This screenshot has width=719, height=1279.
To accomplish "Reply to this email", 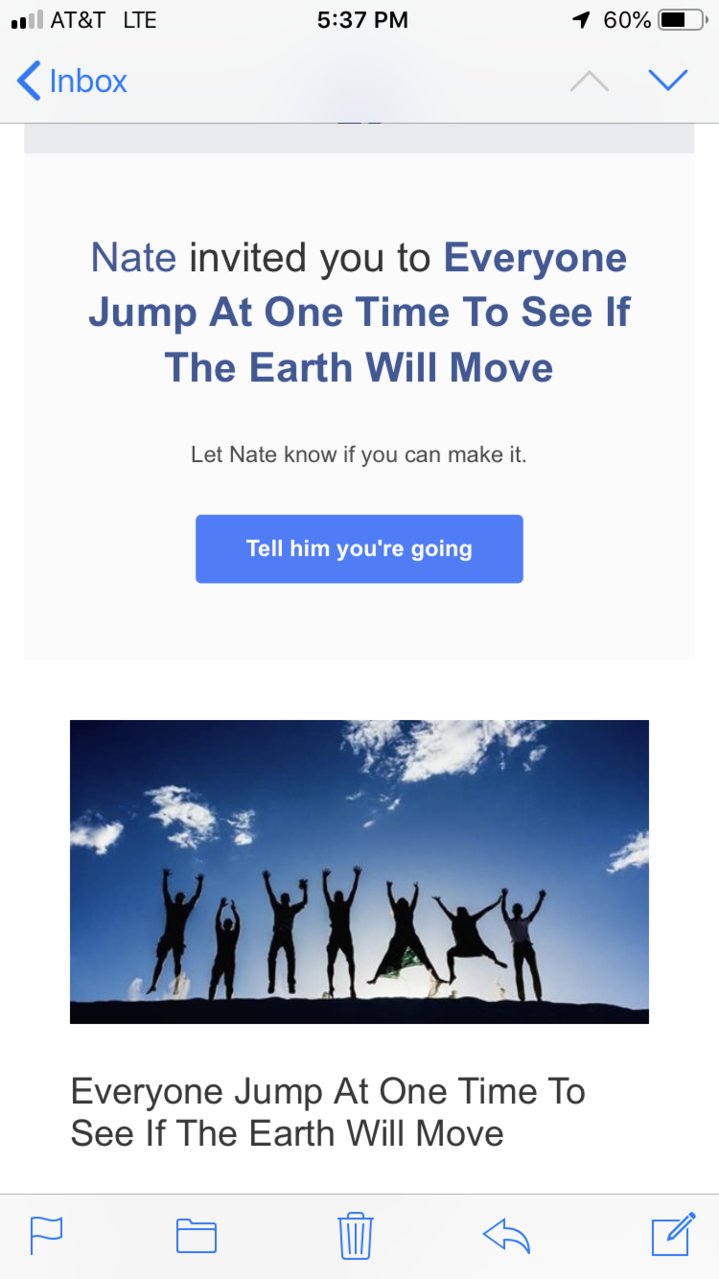I will (506, 1235).
